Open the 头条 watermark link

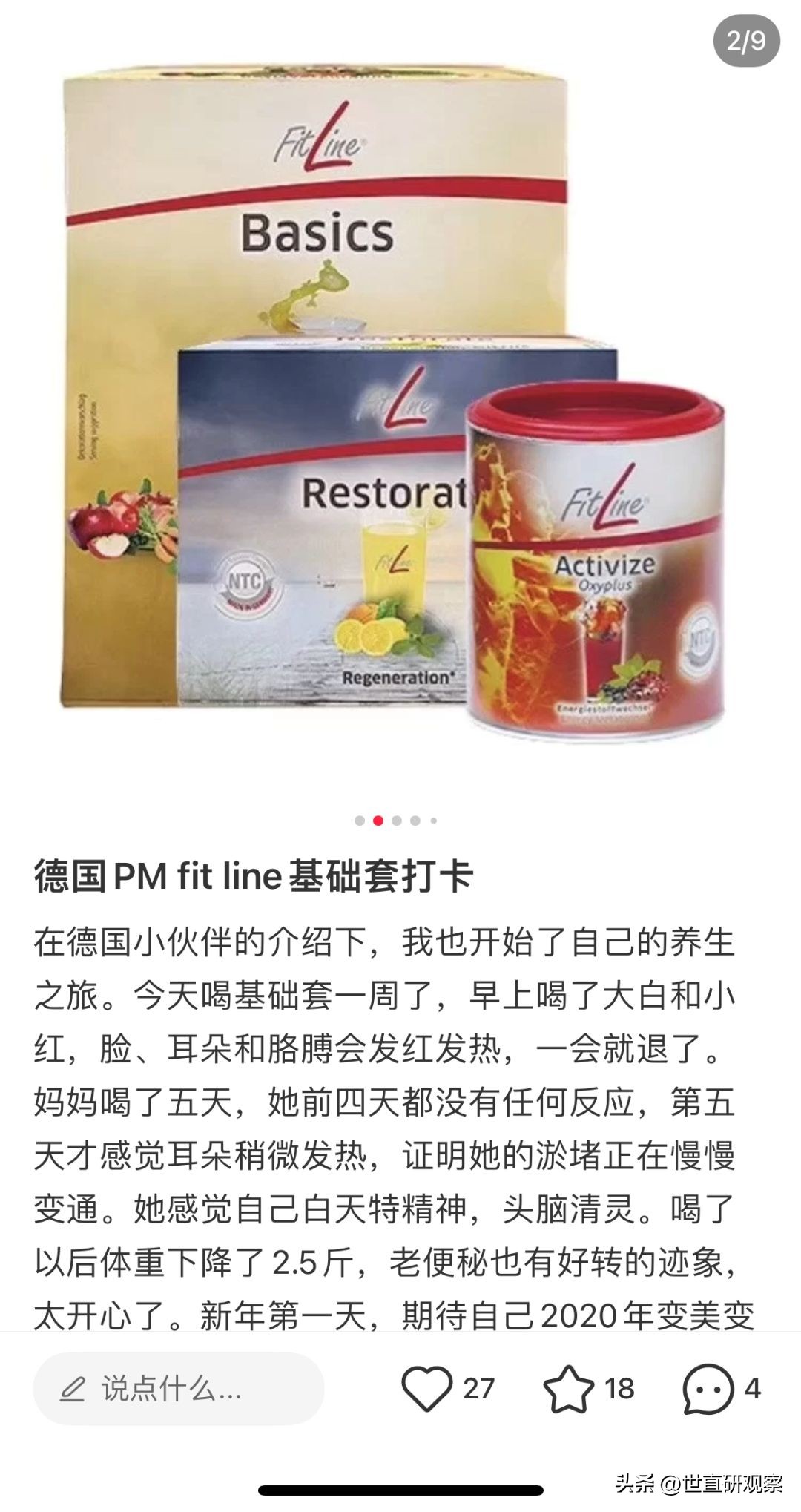(x=634, y=1484)
